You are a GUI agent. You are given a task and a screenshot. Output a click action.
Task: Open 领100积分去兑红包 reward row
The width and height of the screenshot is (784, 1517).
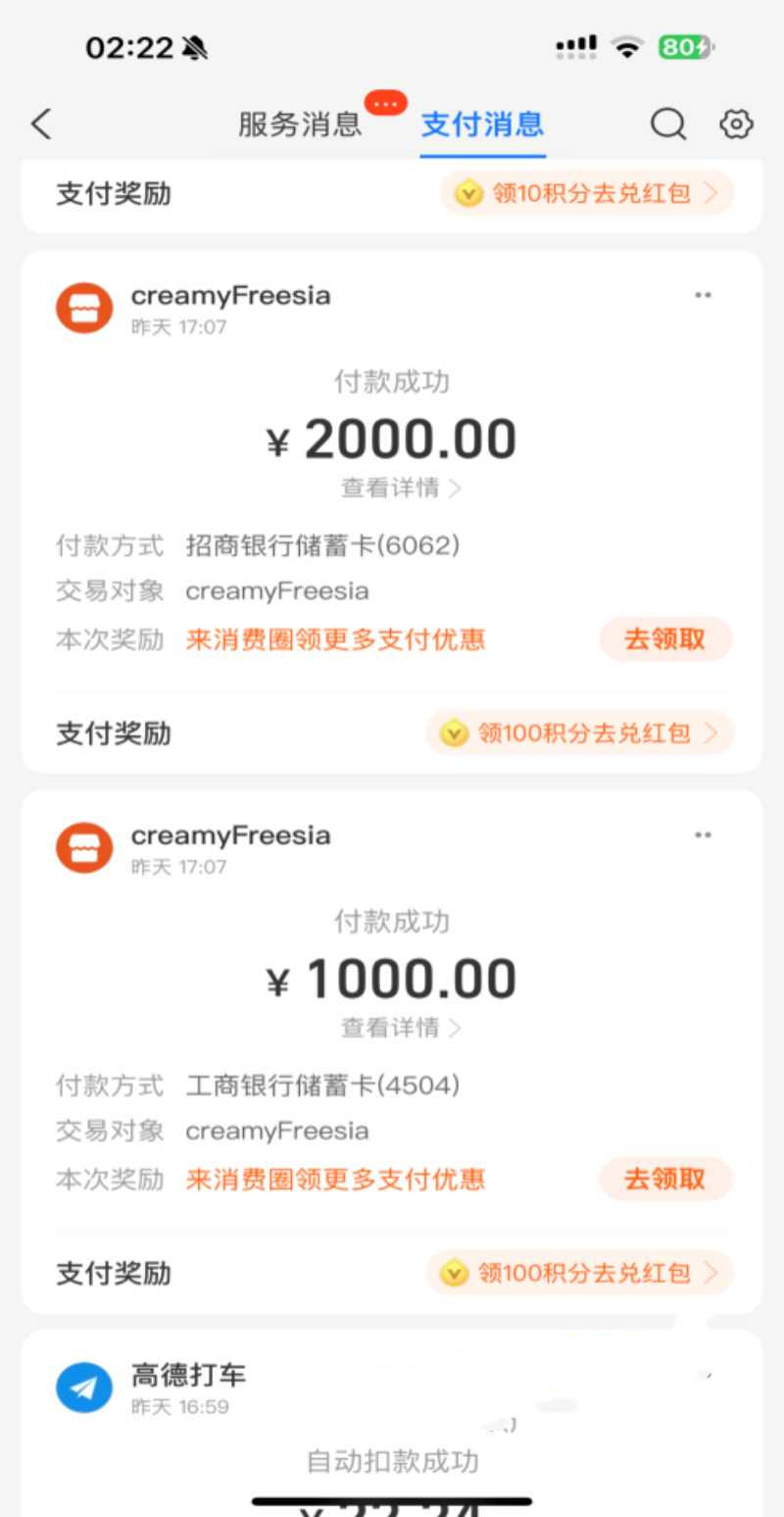[578, 733]
